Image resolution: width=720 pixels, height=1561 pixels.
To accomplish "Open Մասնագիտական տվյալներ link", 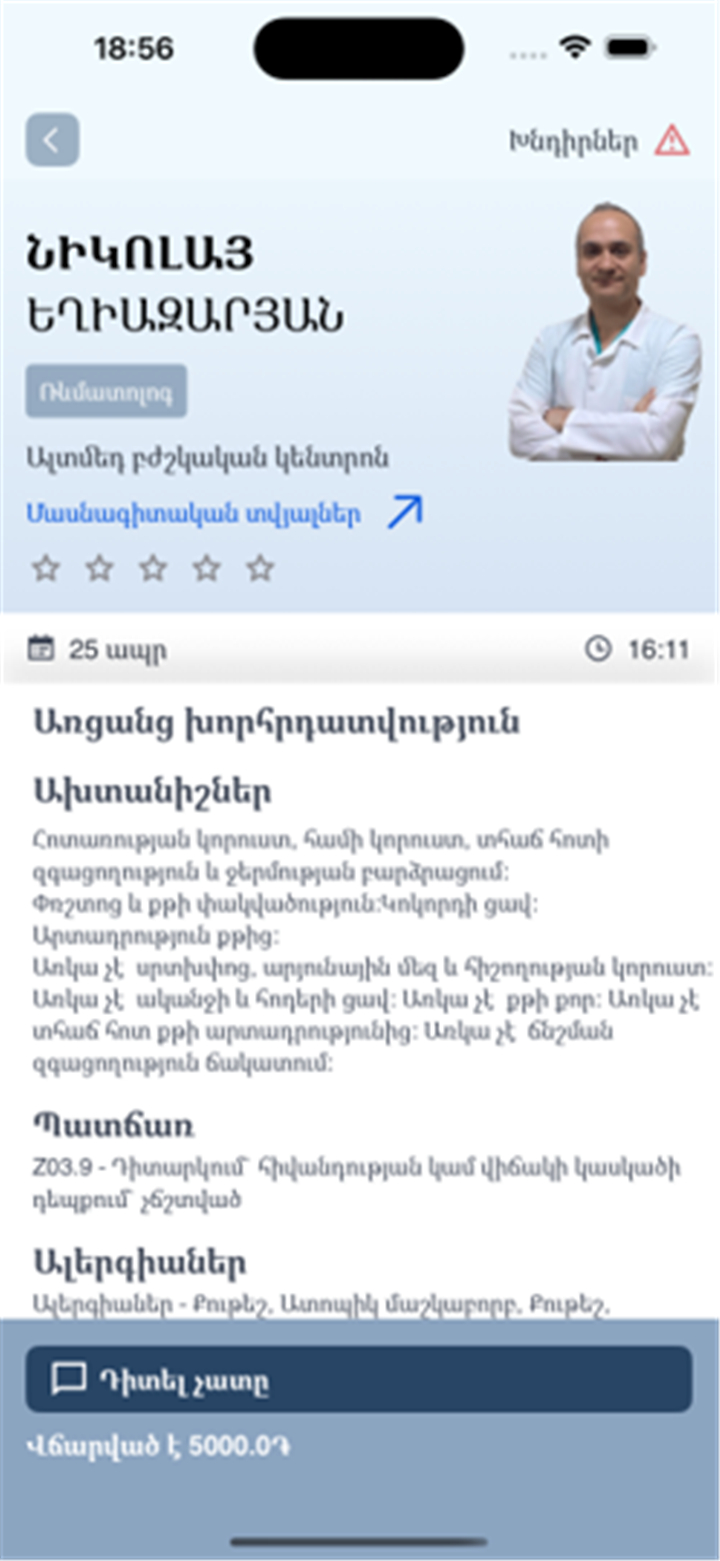I will tap(225, 513).
